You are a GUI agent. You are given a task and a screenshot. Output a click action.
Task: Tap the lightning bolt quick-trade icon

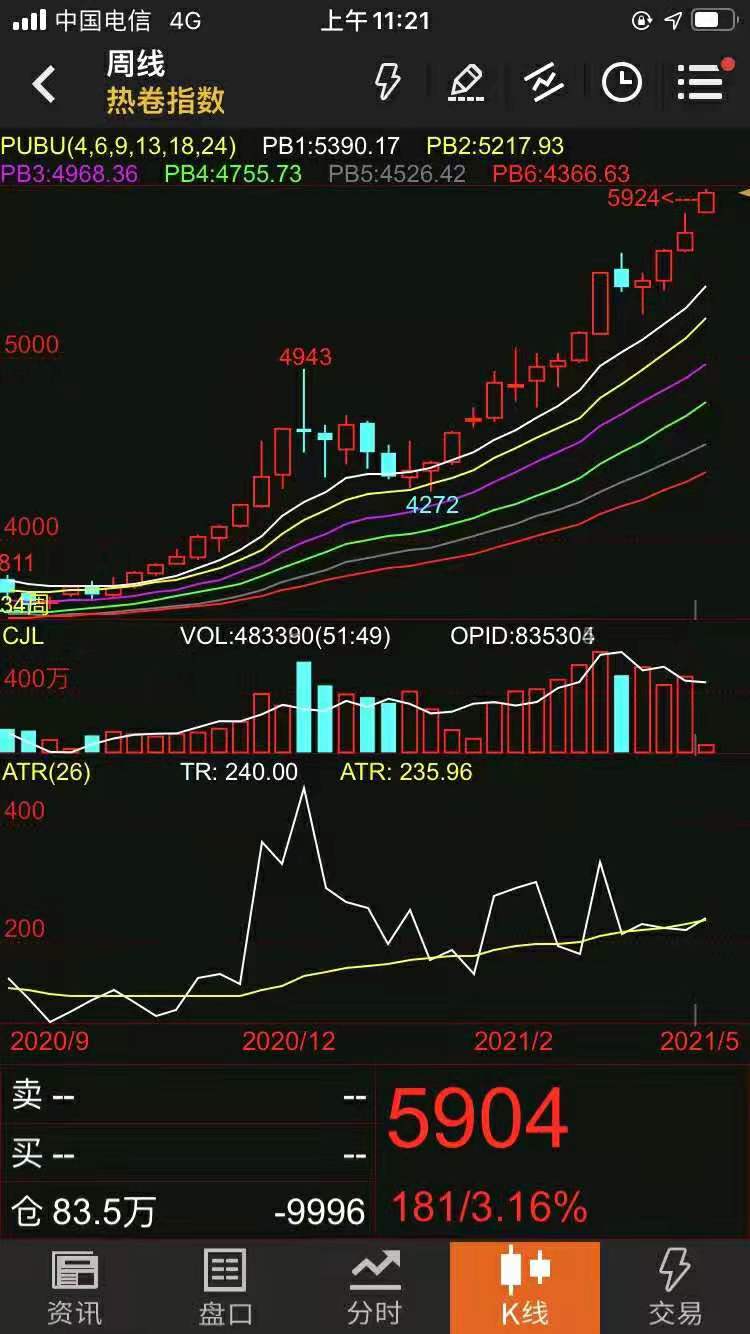[387, 82]
